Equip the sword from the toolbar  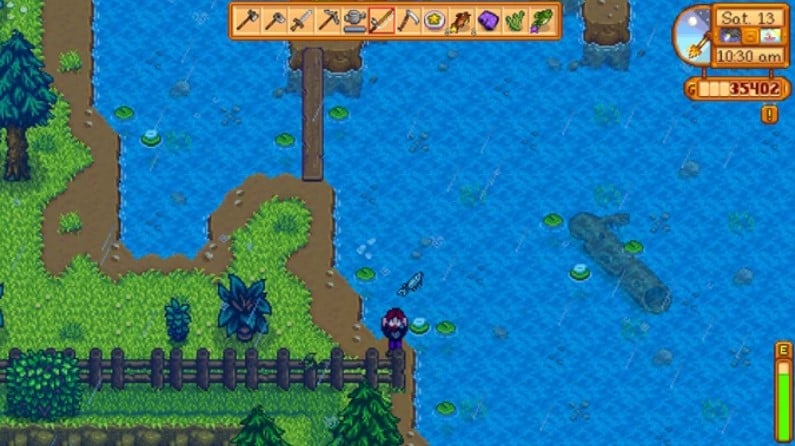300,20
